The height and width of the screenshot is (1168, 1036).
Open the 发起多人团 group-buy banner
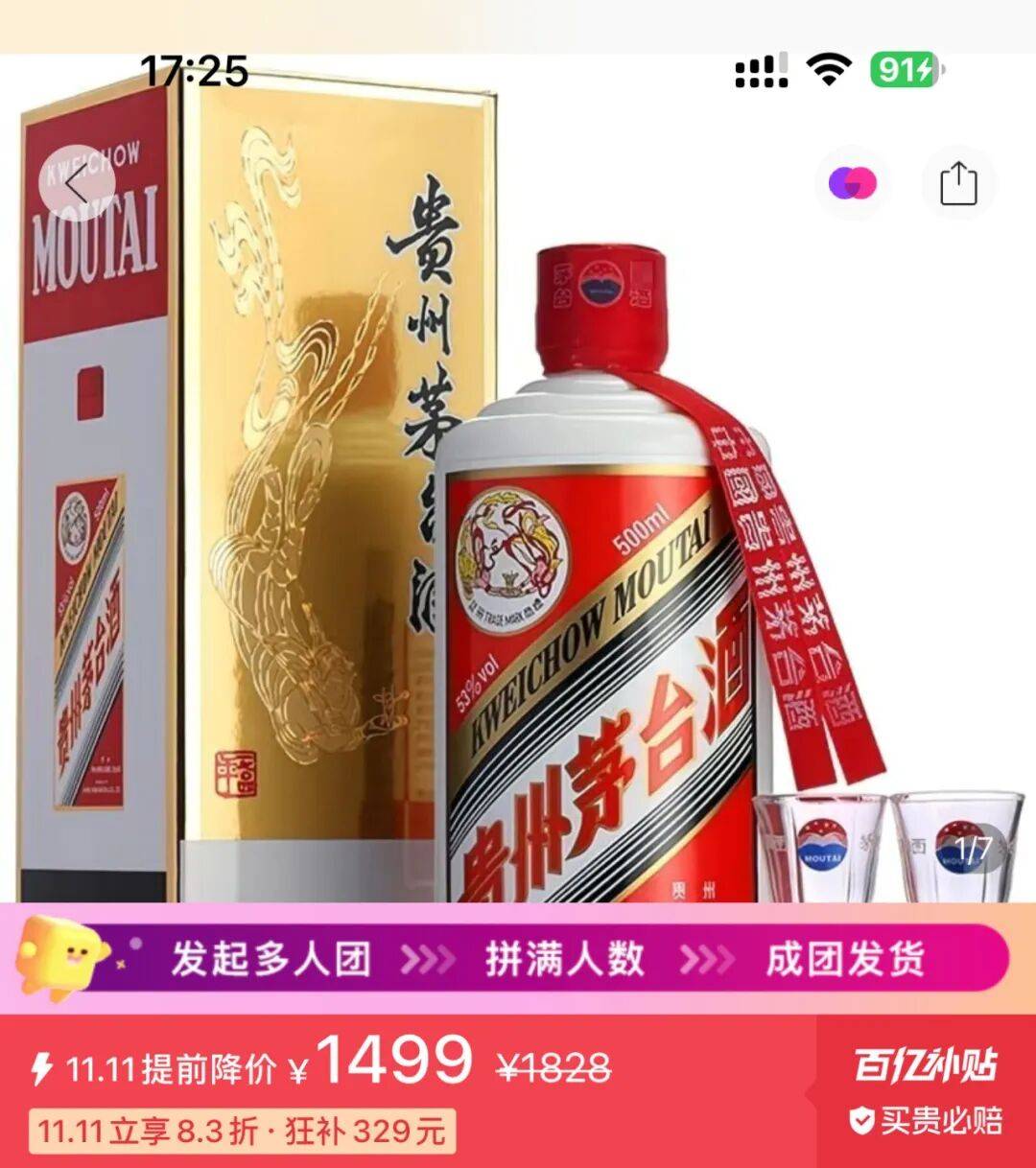pyautogui.click(x=518, y=959)
